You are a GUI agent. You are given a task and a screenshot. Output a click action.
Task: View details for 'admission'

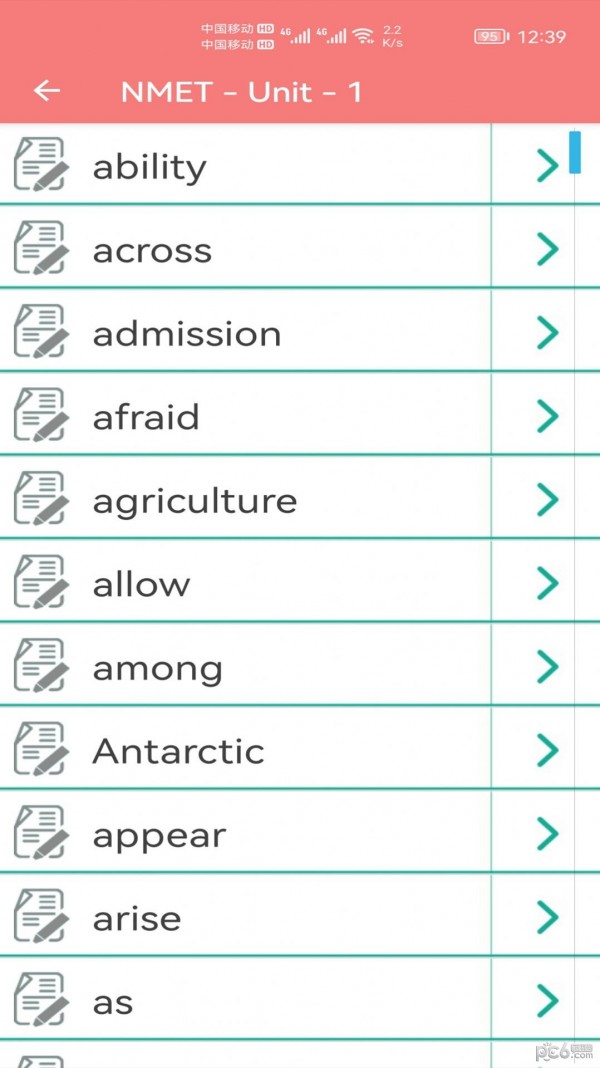[187, 333]
